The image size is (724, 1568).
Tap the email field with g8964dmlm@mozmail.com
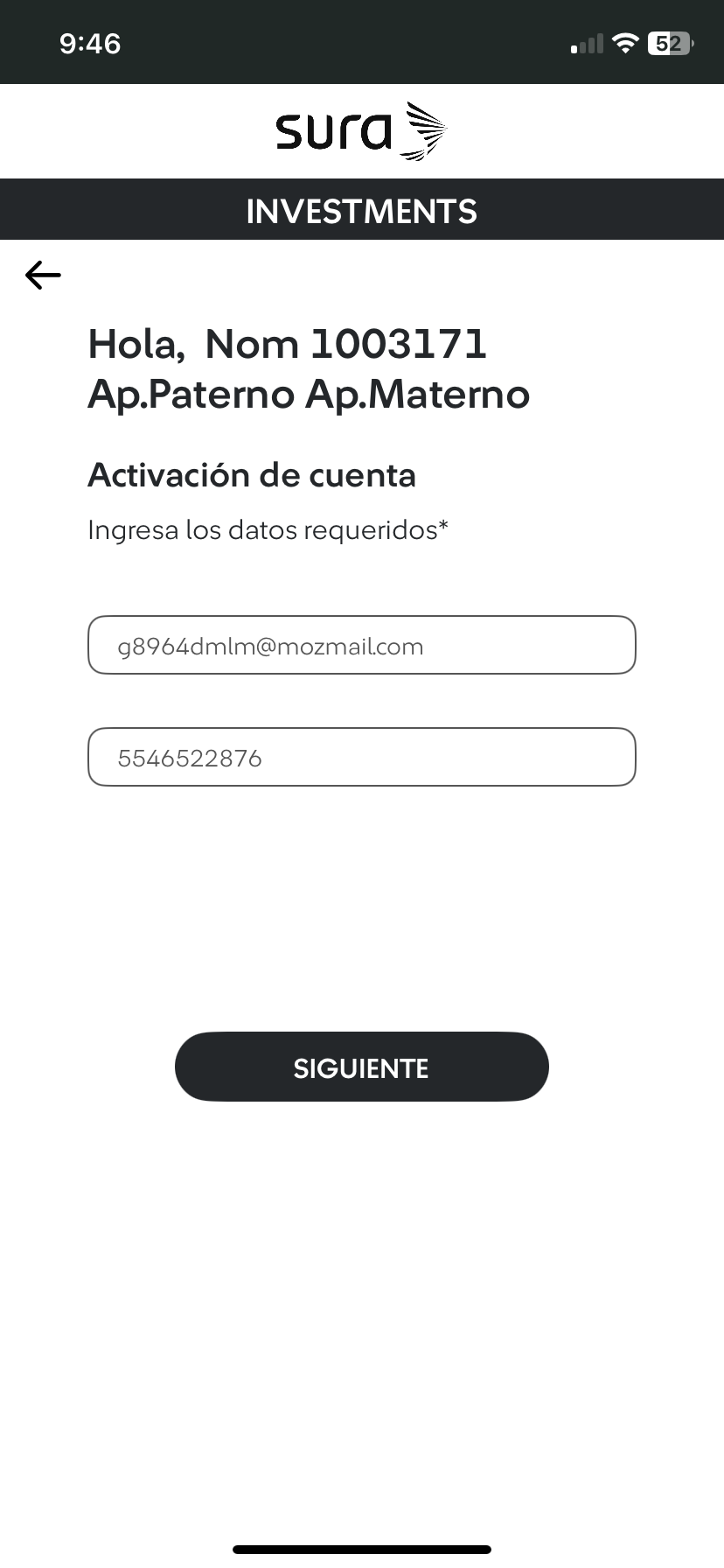click(x=361, y=646)
